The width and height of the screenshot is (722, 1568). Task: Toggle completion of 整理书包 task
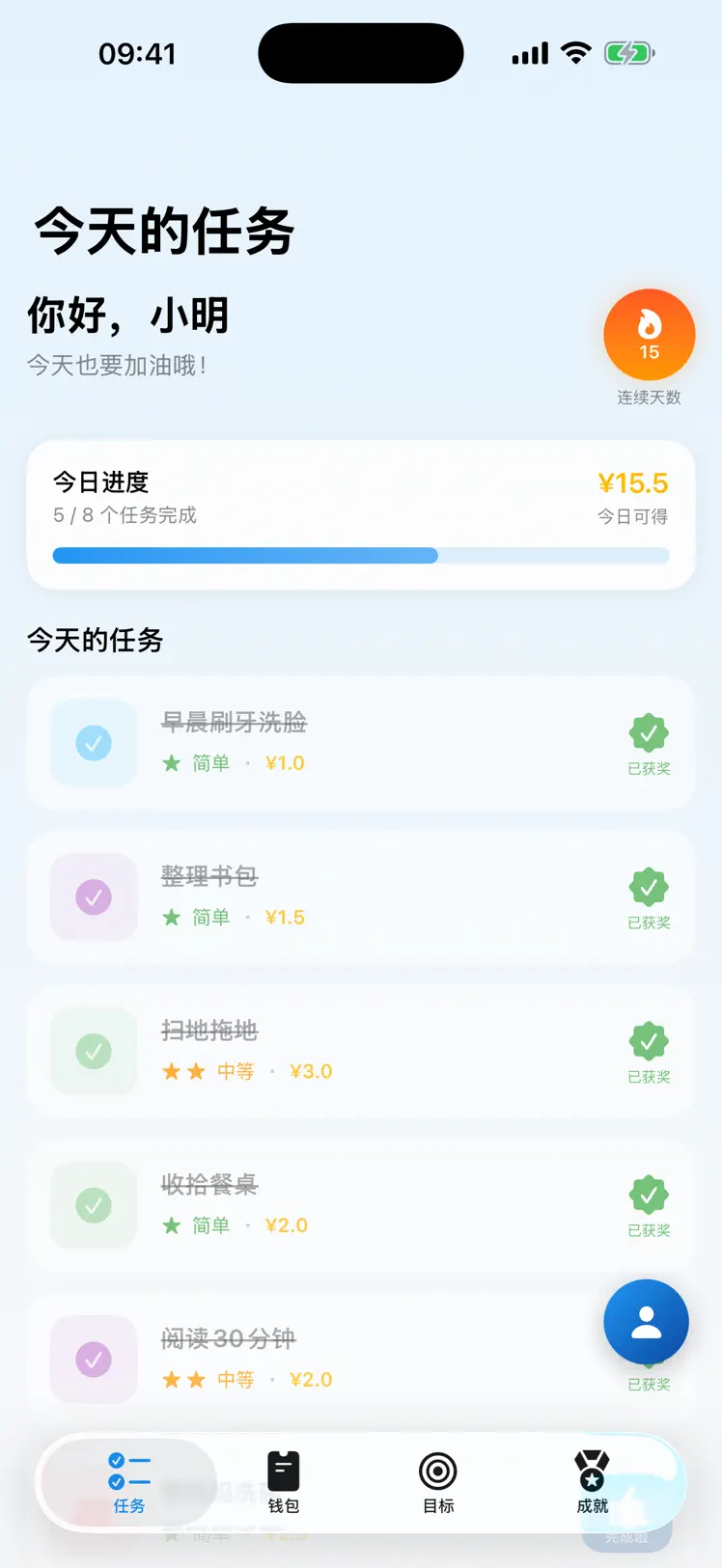pos(94,897)
